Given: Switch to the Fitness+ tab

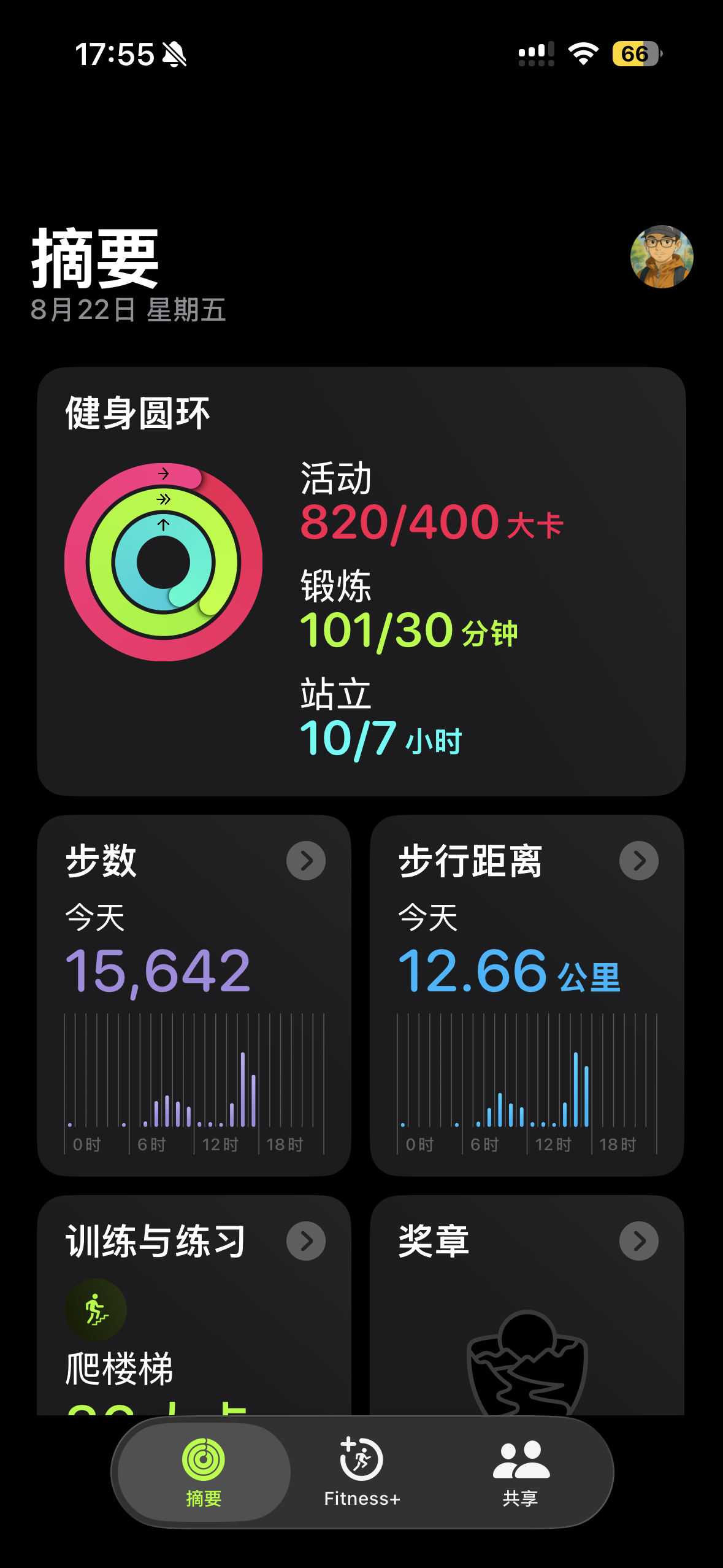Looking at the screenshot, I should (x=362, y=1471).
